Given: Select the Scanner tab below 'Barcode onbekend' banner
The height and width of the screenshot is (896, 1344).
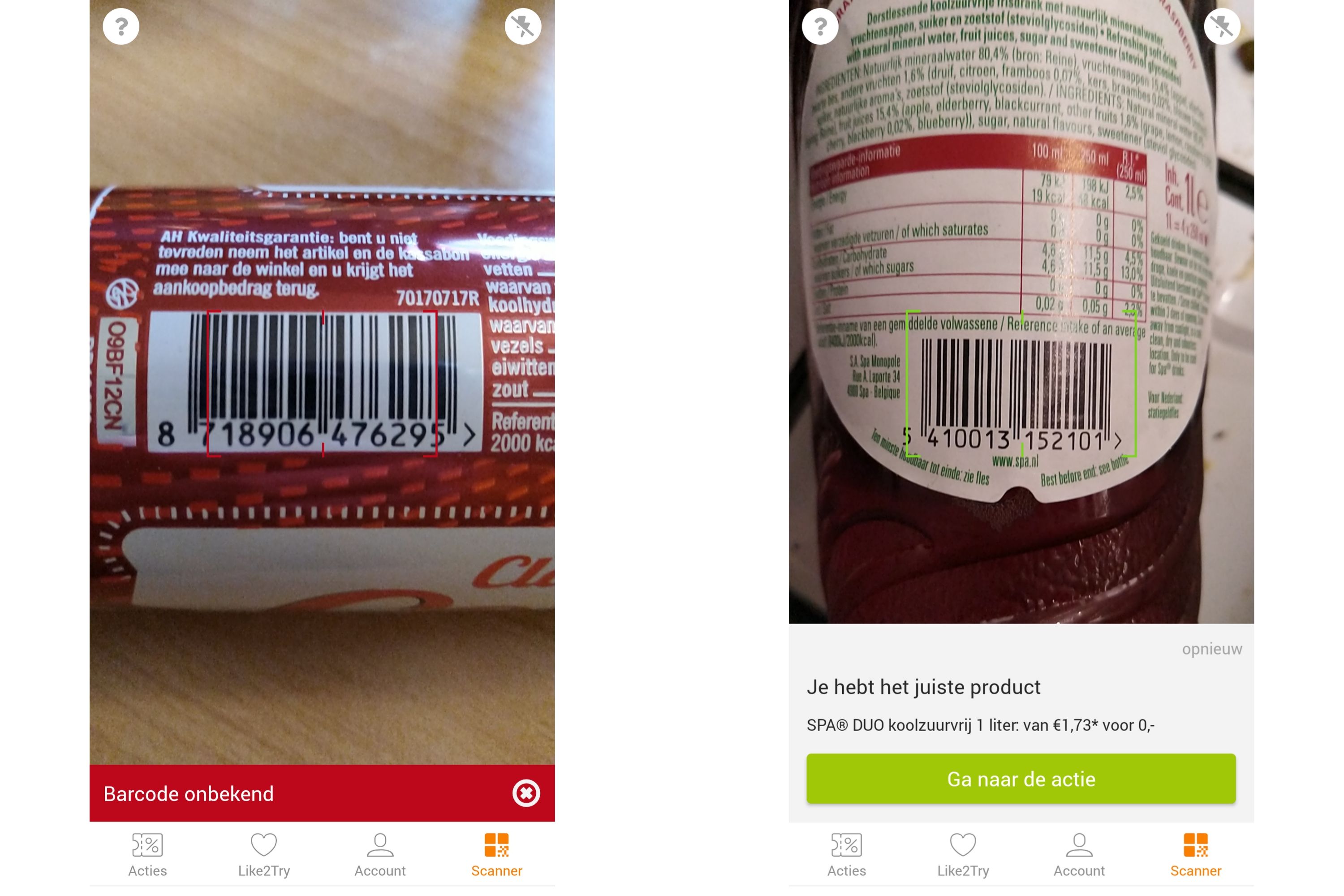Looking at the screenshot, I should [496, 855].
